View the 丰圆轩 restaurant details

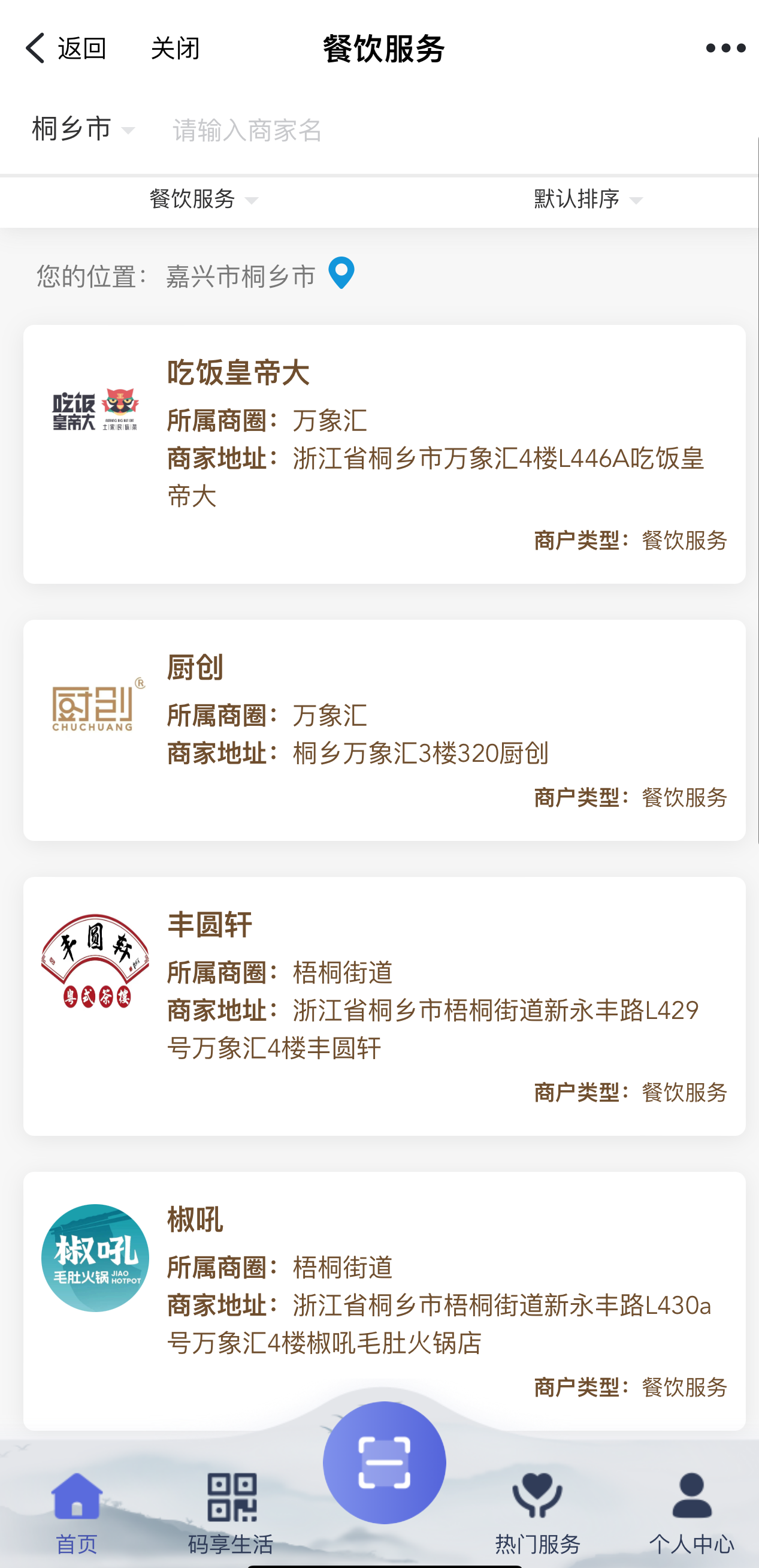[x=385, y=1006]
